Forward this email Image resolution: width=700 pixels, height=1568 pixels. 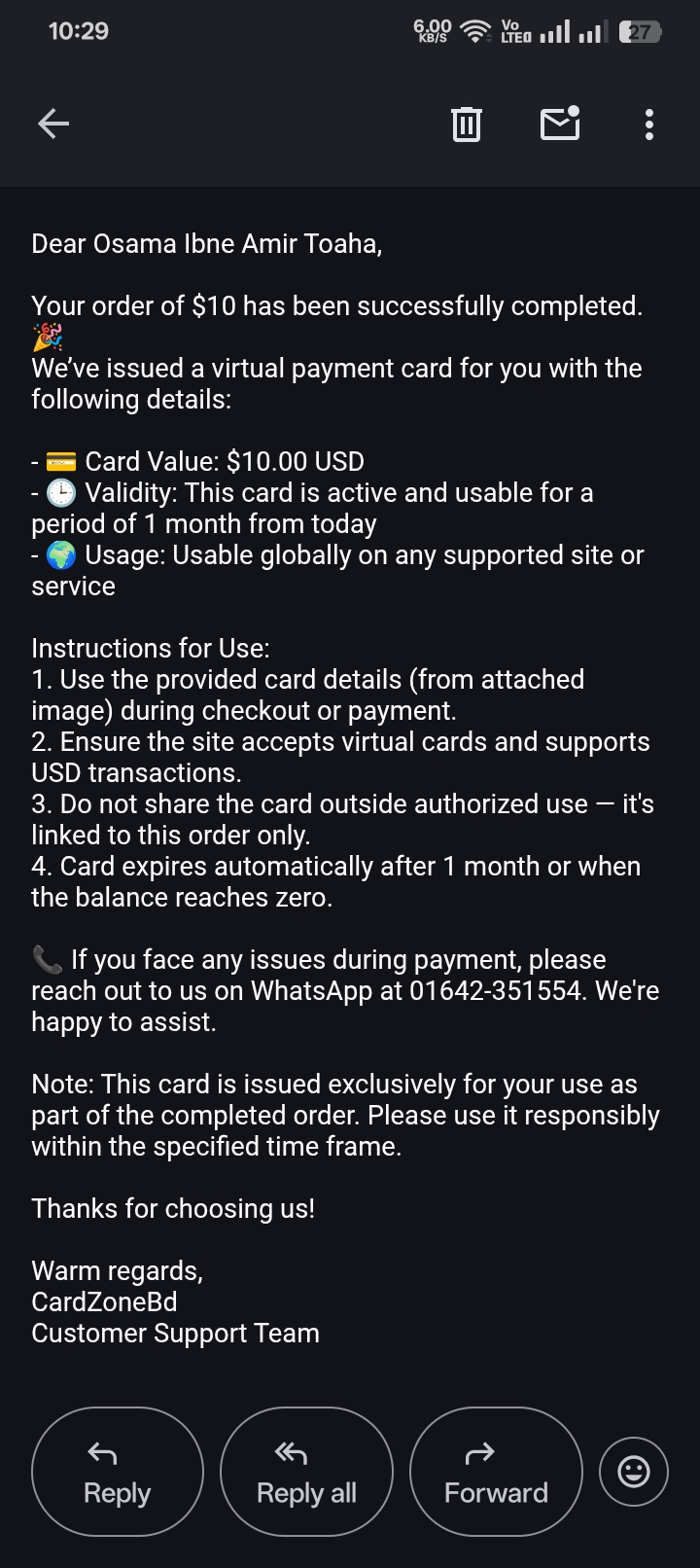(x=496, y=1472)
